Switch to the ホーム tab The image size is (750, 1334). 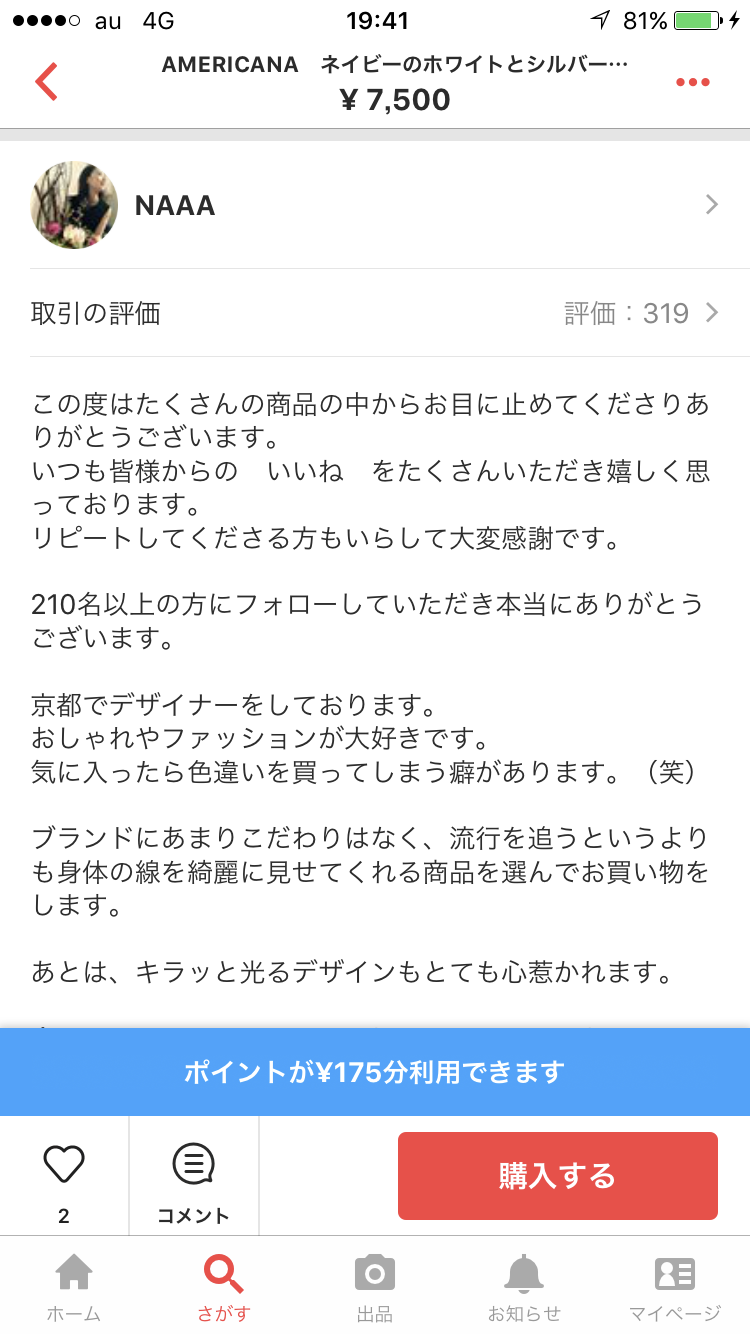pos(74,1286)
